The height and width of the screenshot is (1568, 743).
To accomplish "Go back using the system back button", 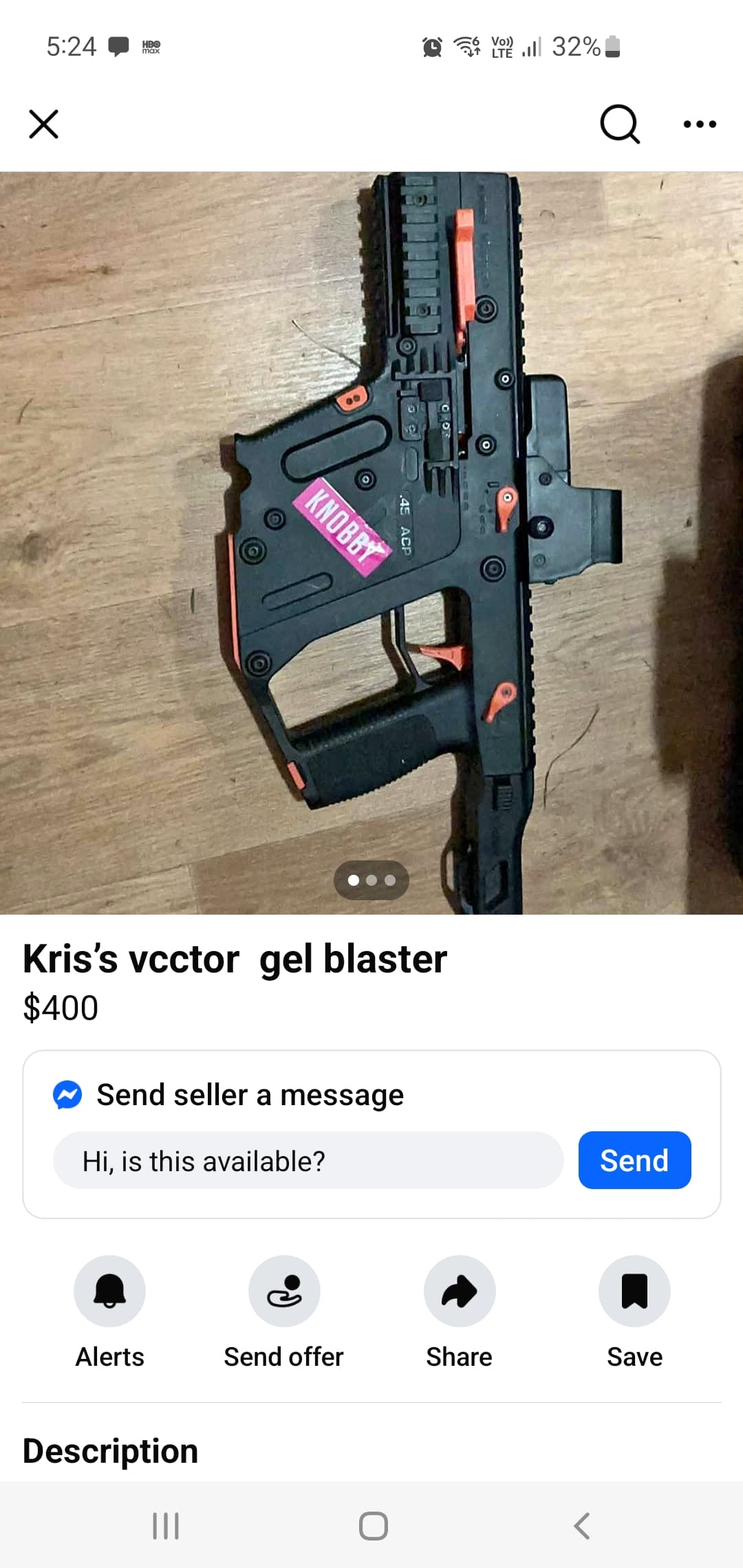I will point(582,1525).
